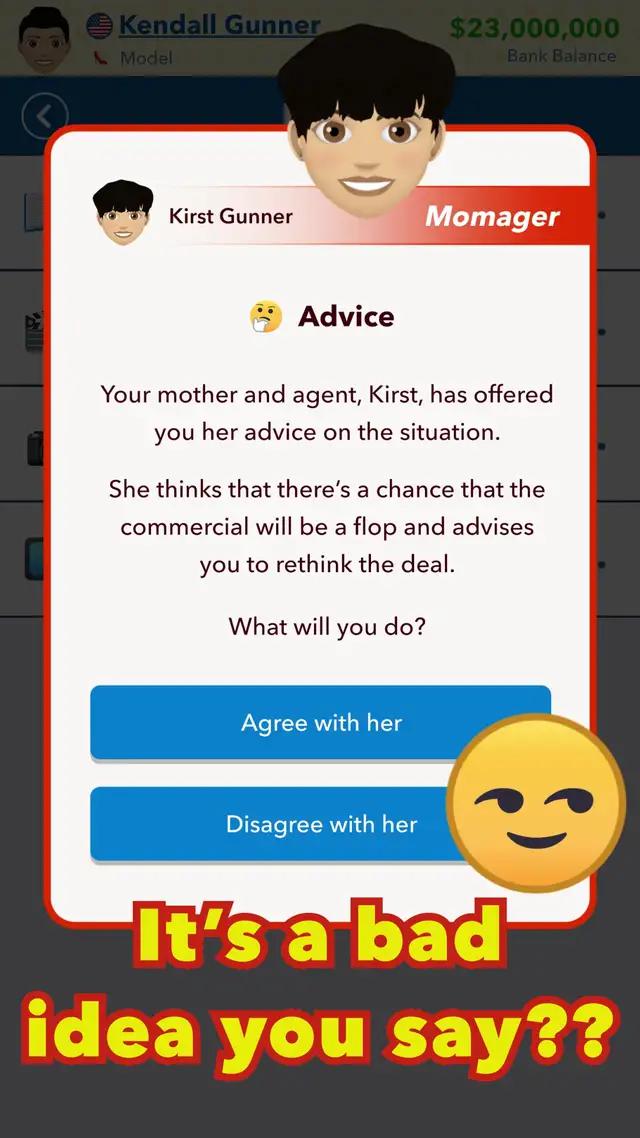640x1138 pixels.
Task: Open Kendall Gunner's profile
Action: tap(218, 25)
